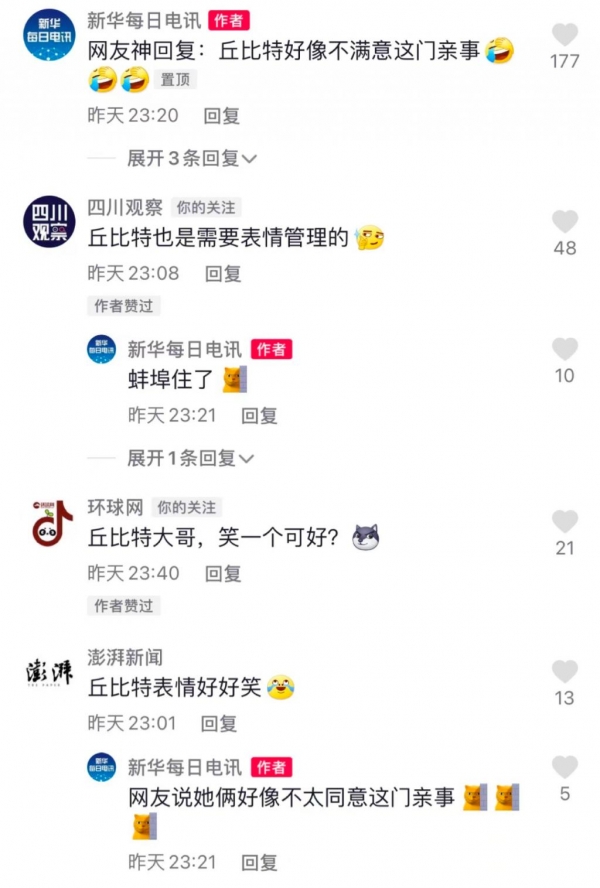Reply to the pinned 网友神回复 comment
600x888 pixels.
222,115
